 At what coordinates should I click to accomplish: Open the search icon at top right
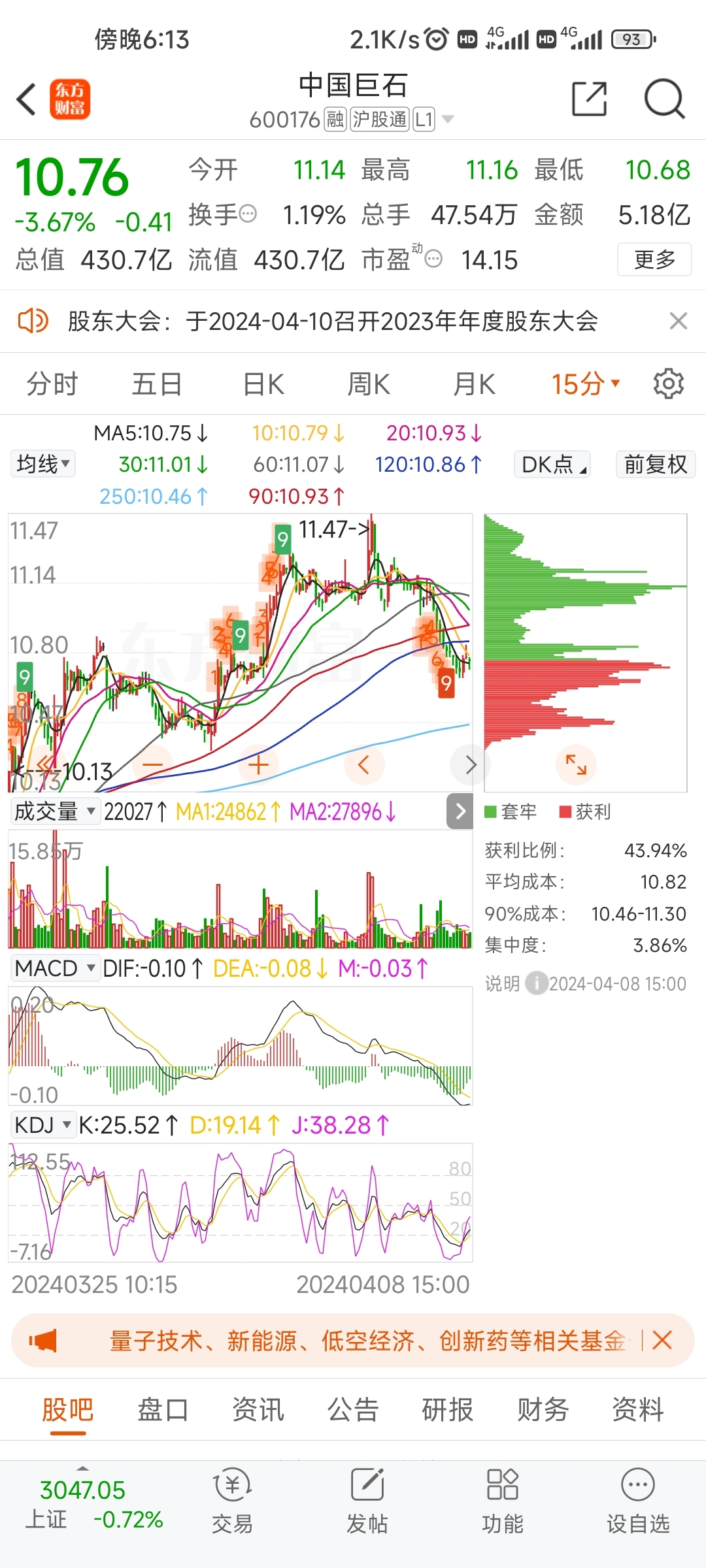[663, 99]
